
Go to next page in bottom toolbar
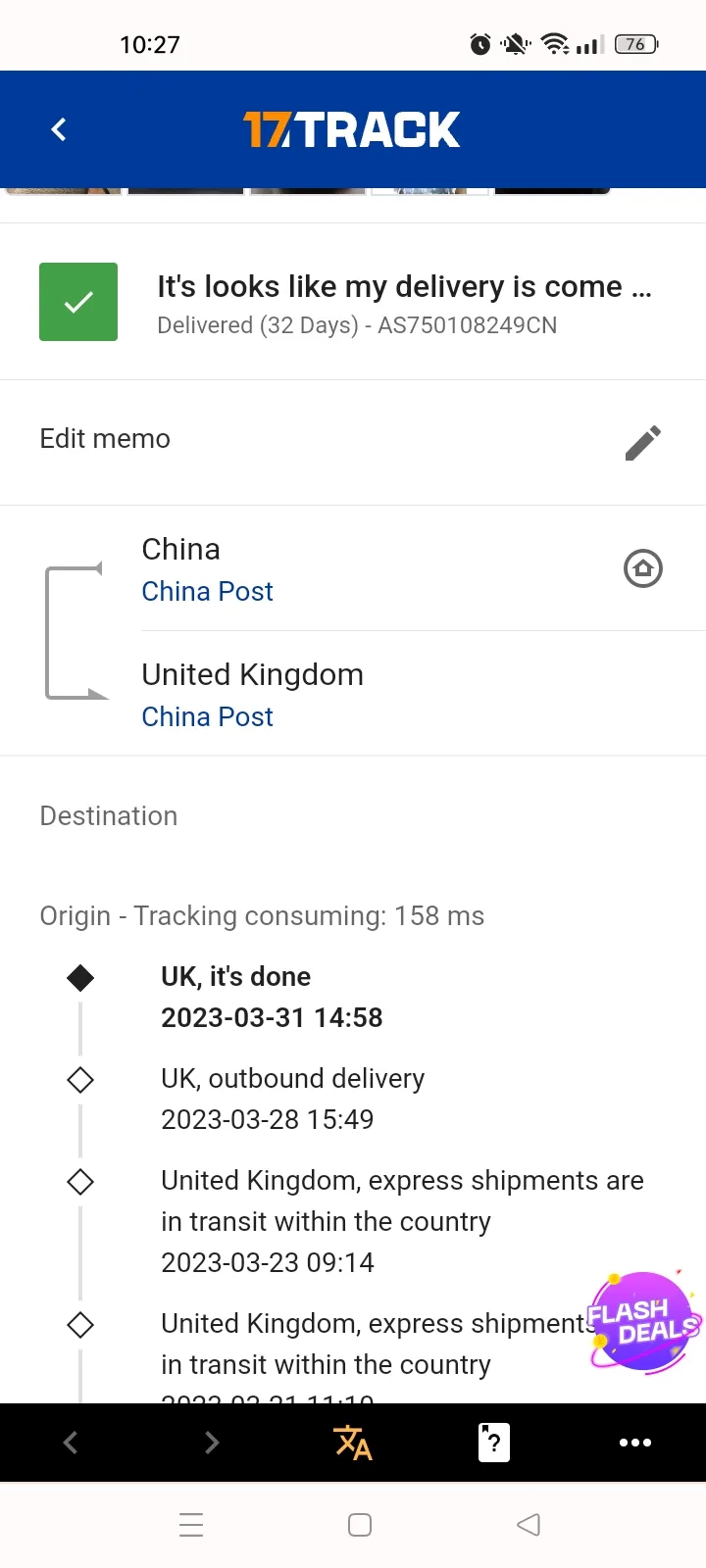[212, 1443]
